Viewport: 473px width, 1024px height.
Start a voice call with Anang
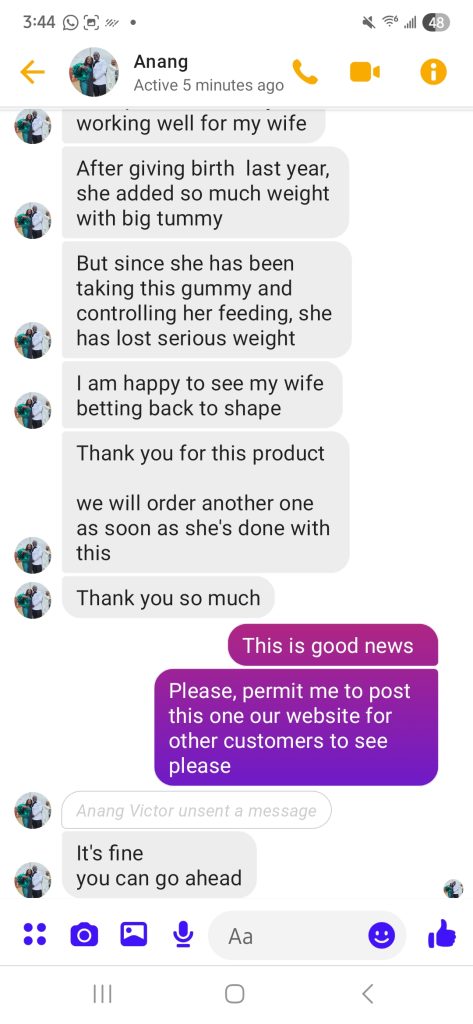(x=304, y=72)
